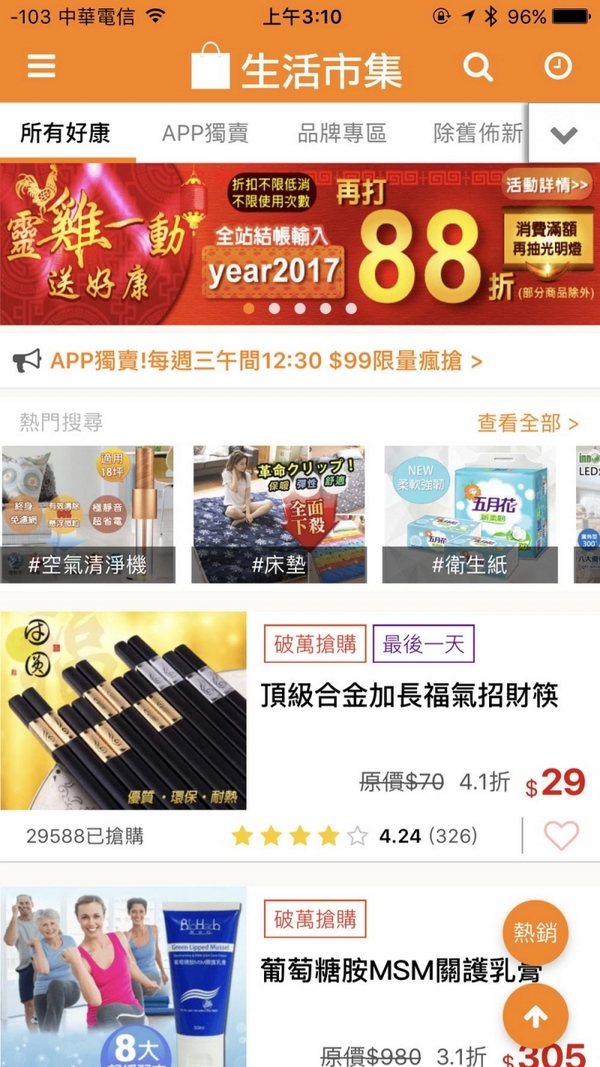Switch to the 品牌專區 tab

(x=342, y=133)
